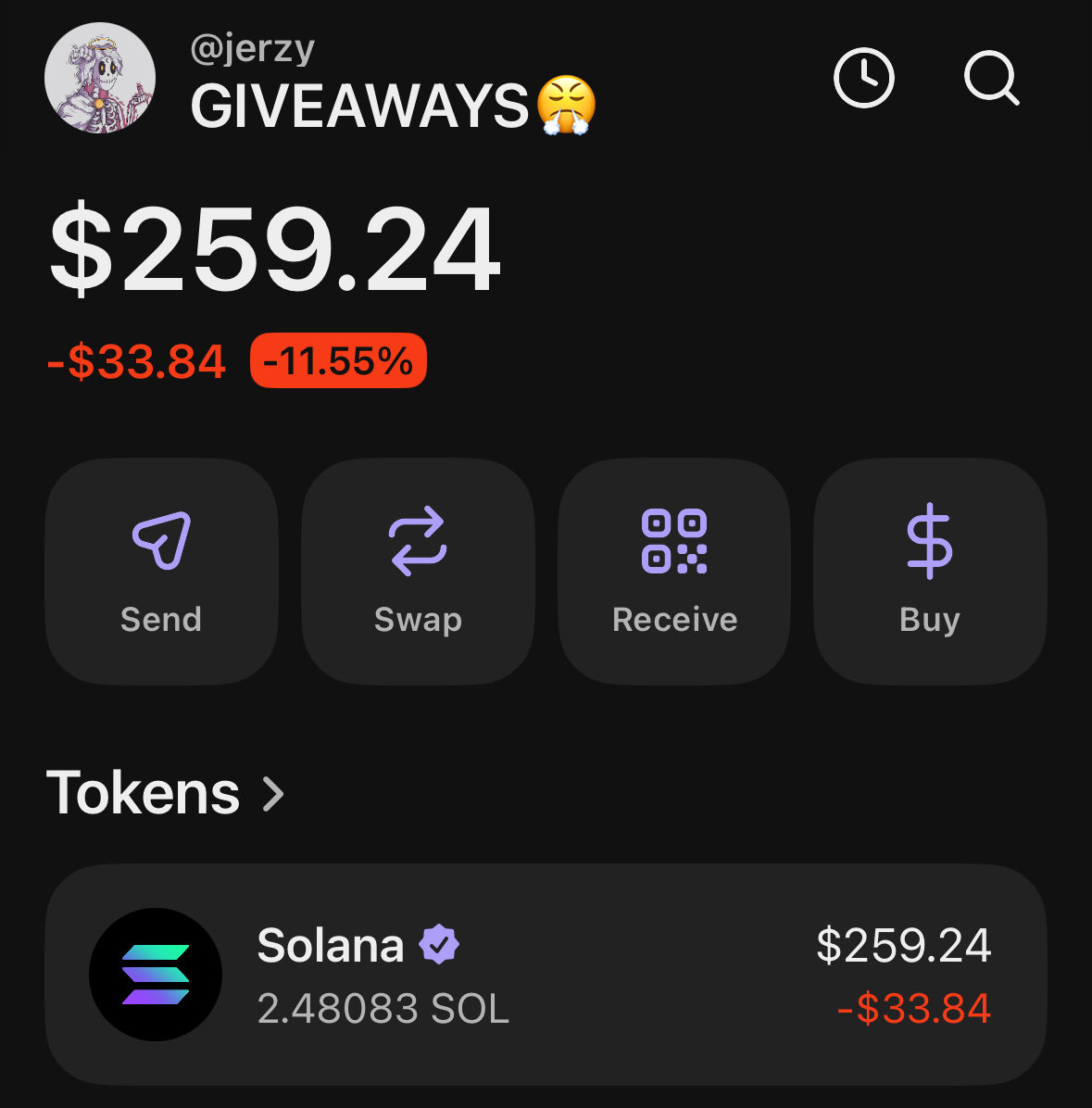Tap the Send button

(161, 571)
